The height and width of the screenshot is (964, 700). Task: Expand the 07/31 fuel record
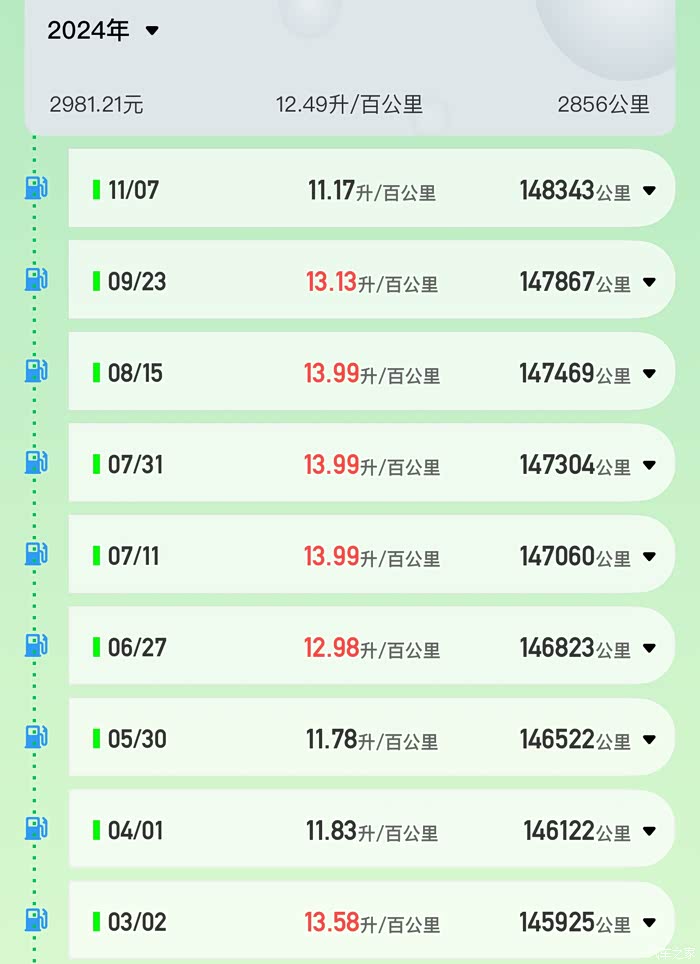tap(649, 465)
